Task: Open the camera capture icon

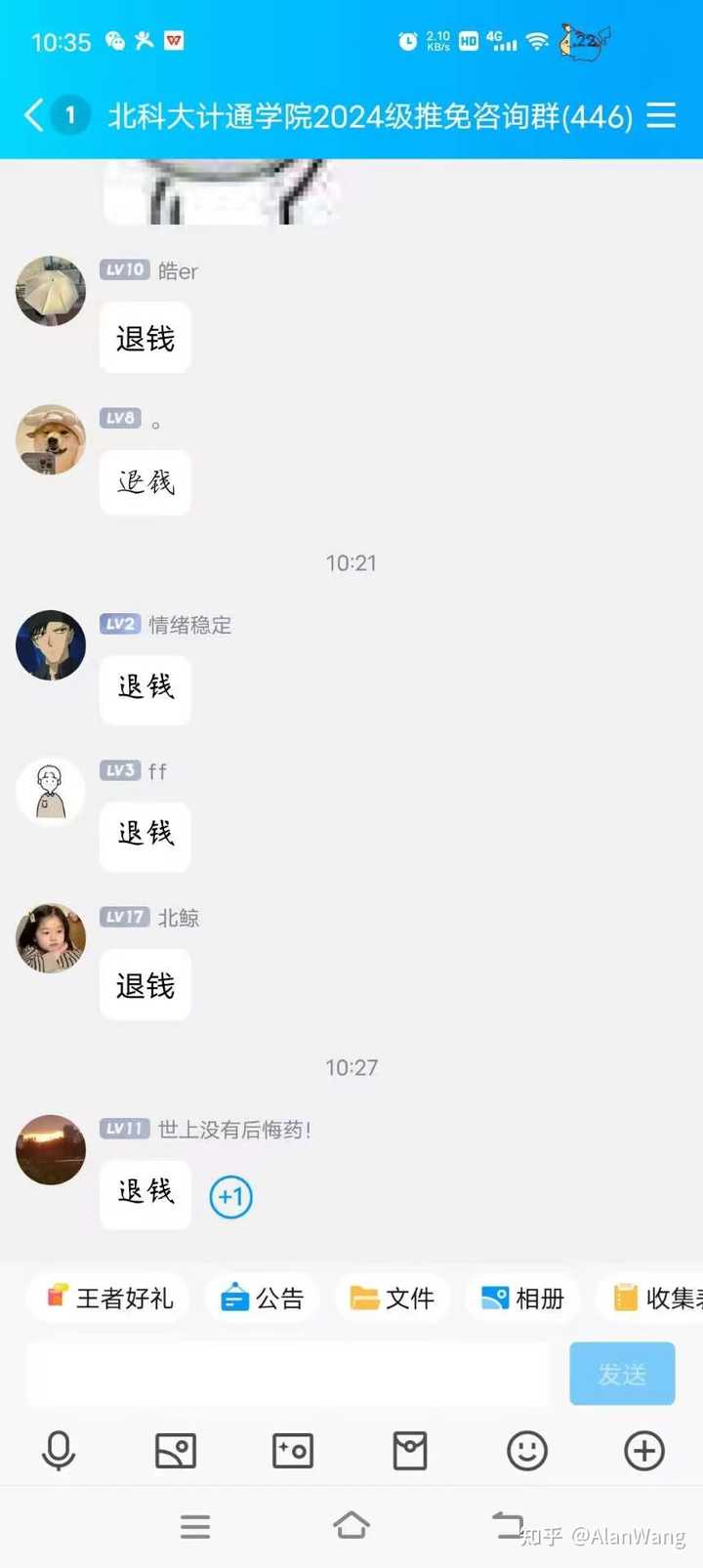Action: [293, 1451]
